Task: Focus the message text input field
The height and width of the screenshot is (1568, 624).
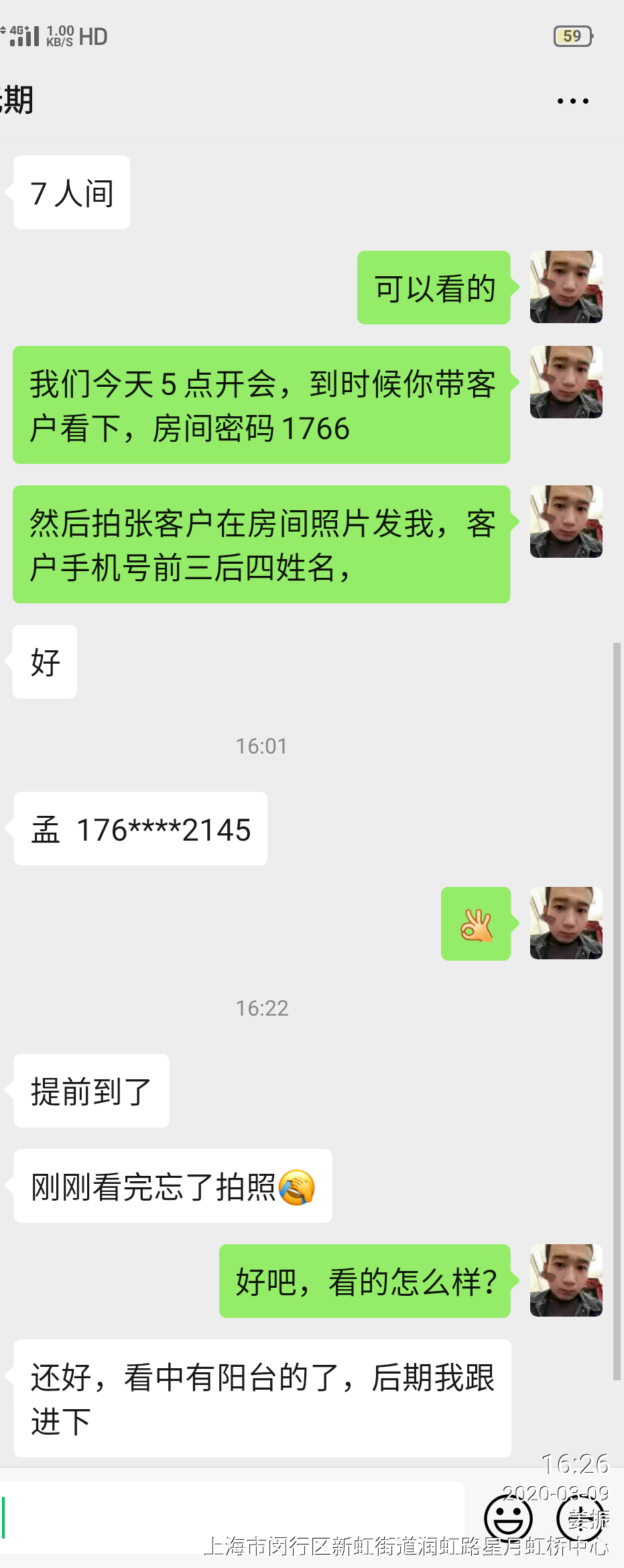Action: click(235, 1518)
